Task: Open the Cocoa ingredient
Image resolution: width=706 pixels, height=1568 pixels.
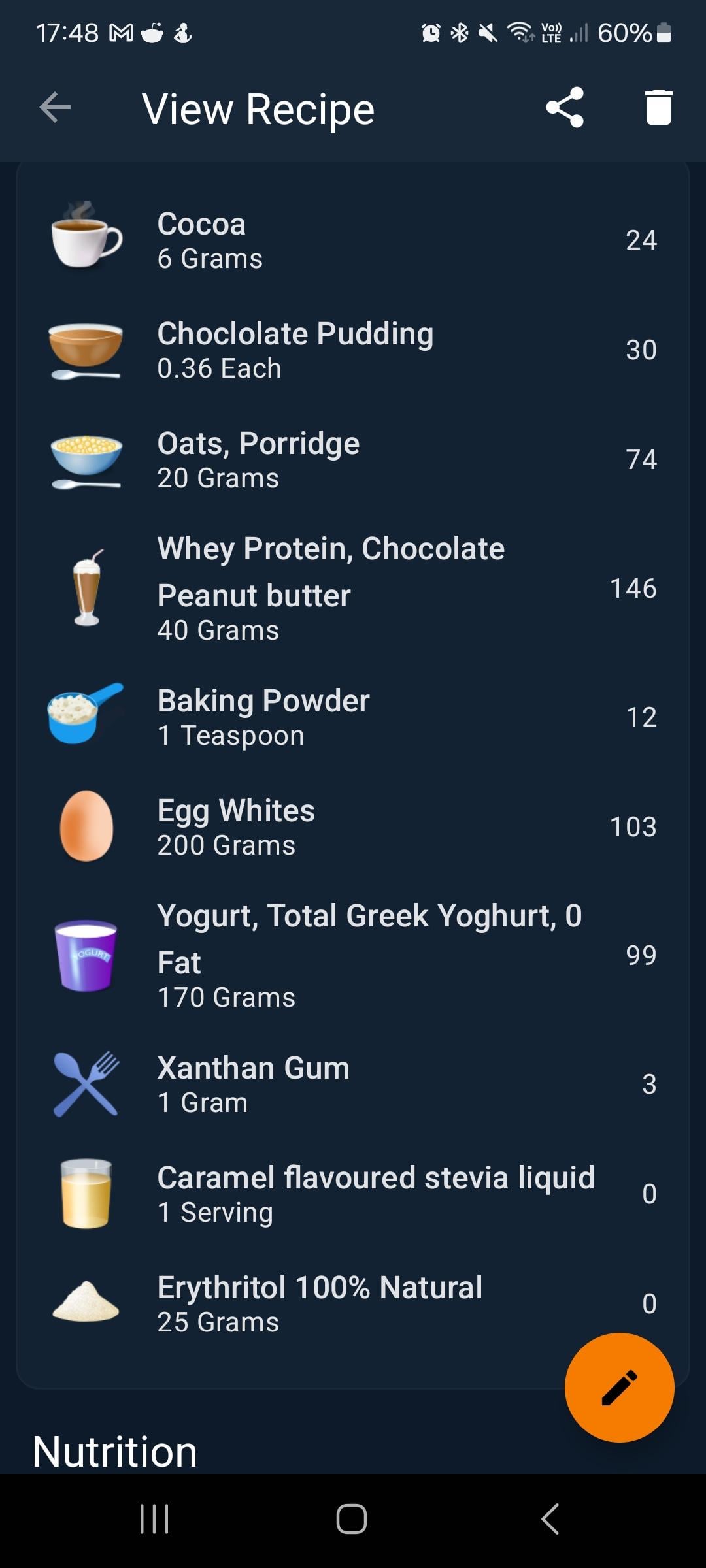Action: 353,240
